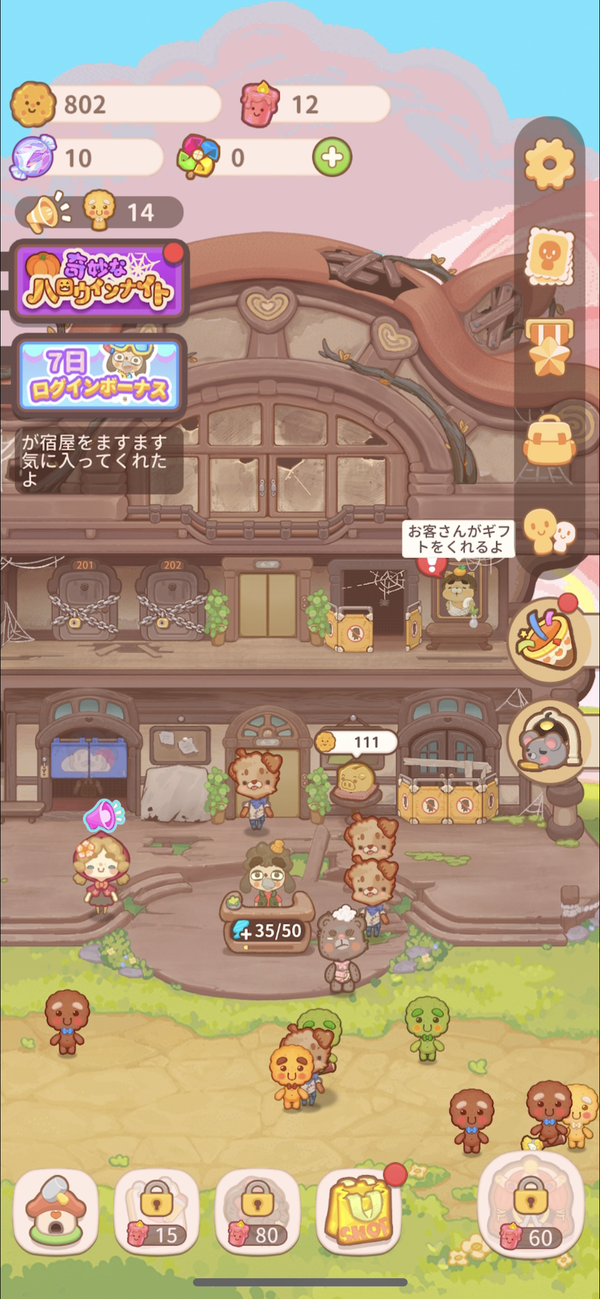Tap the locked feature requiring 60

pos(531,1204)
